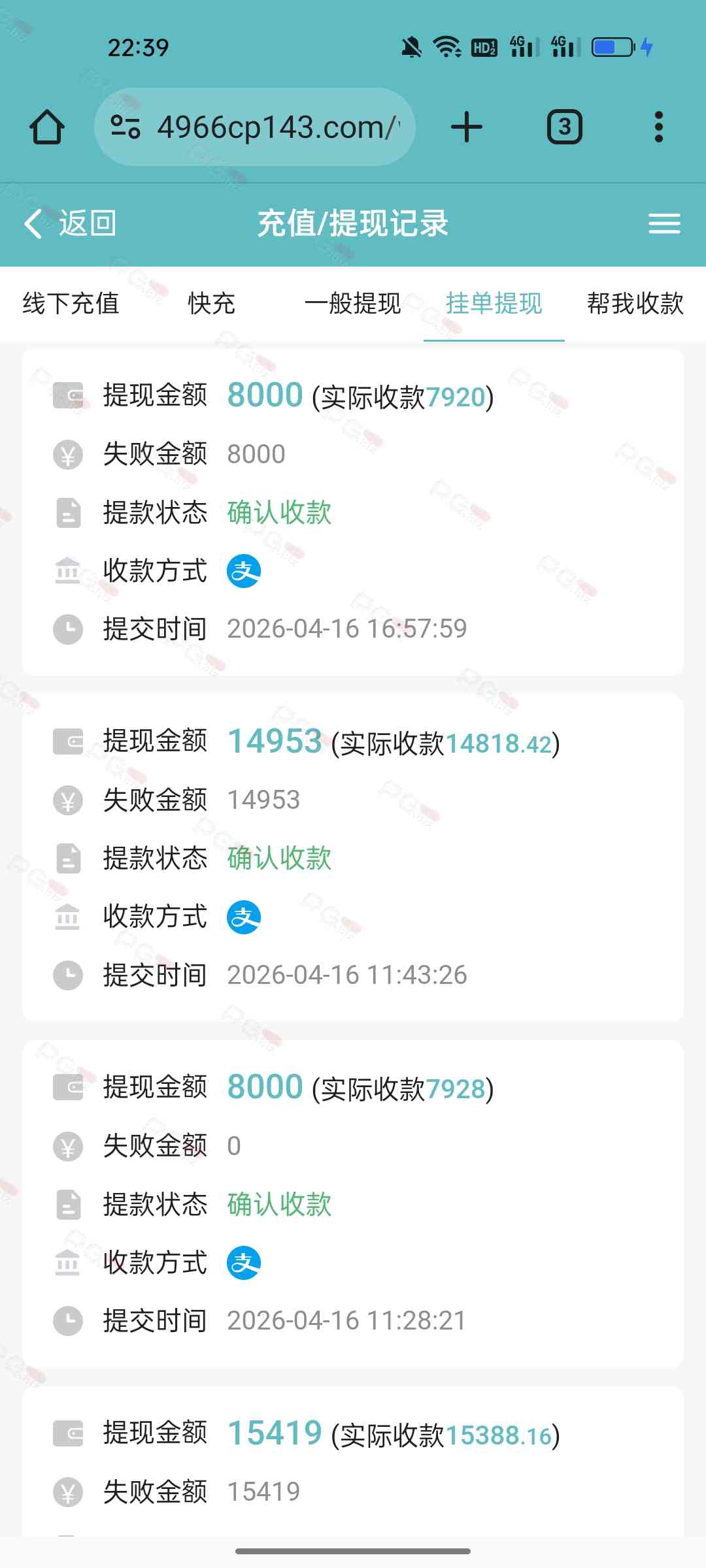The height and width of the screenshot is (1568, 706).
Task: Open a new browser tab
Action: tap(467, 127)
